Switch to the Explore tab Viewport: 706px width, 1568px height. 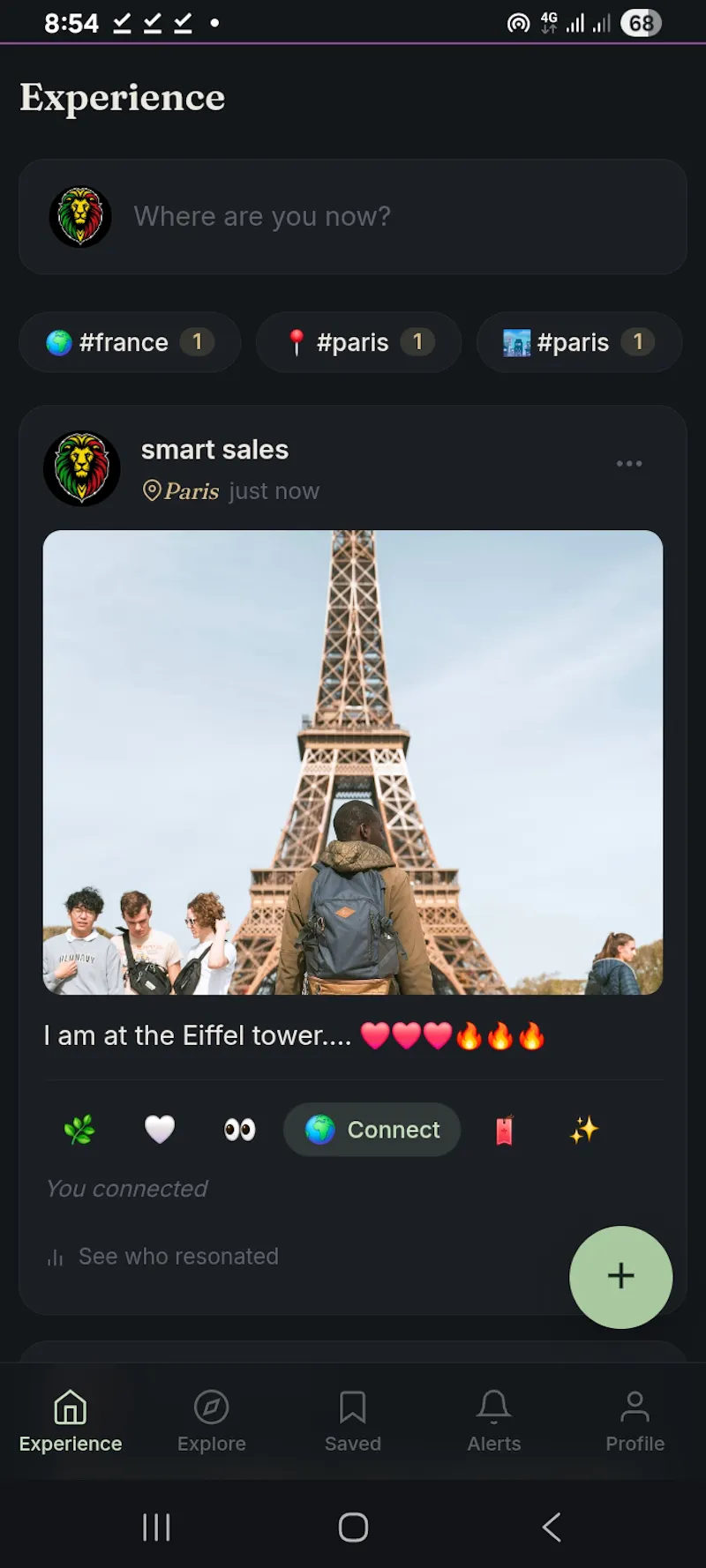pyautogui.click(x=212, y=1421)
